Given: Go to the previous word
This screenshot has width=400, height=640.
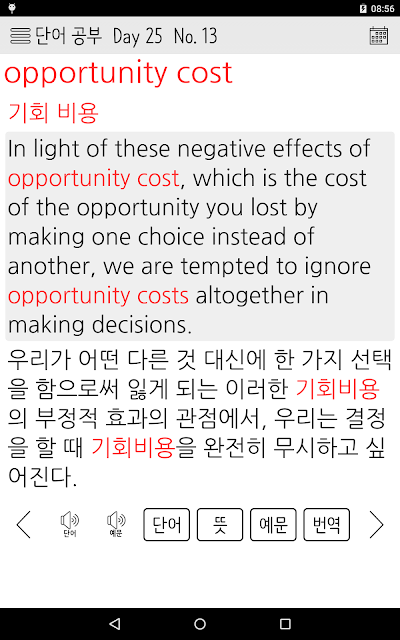Looking at the screenshot, I should coord(24,524).
